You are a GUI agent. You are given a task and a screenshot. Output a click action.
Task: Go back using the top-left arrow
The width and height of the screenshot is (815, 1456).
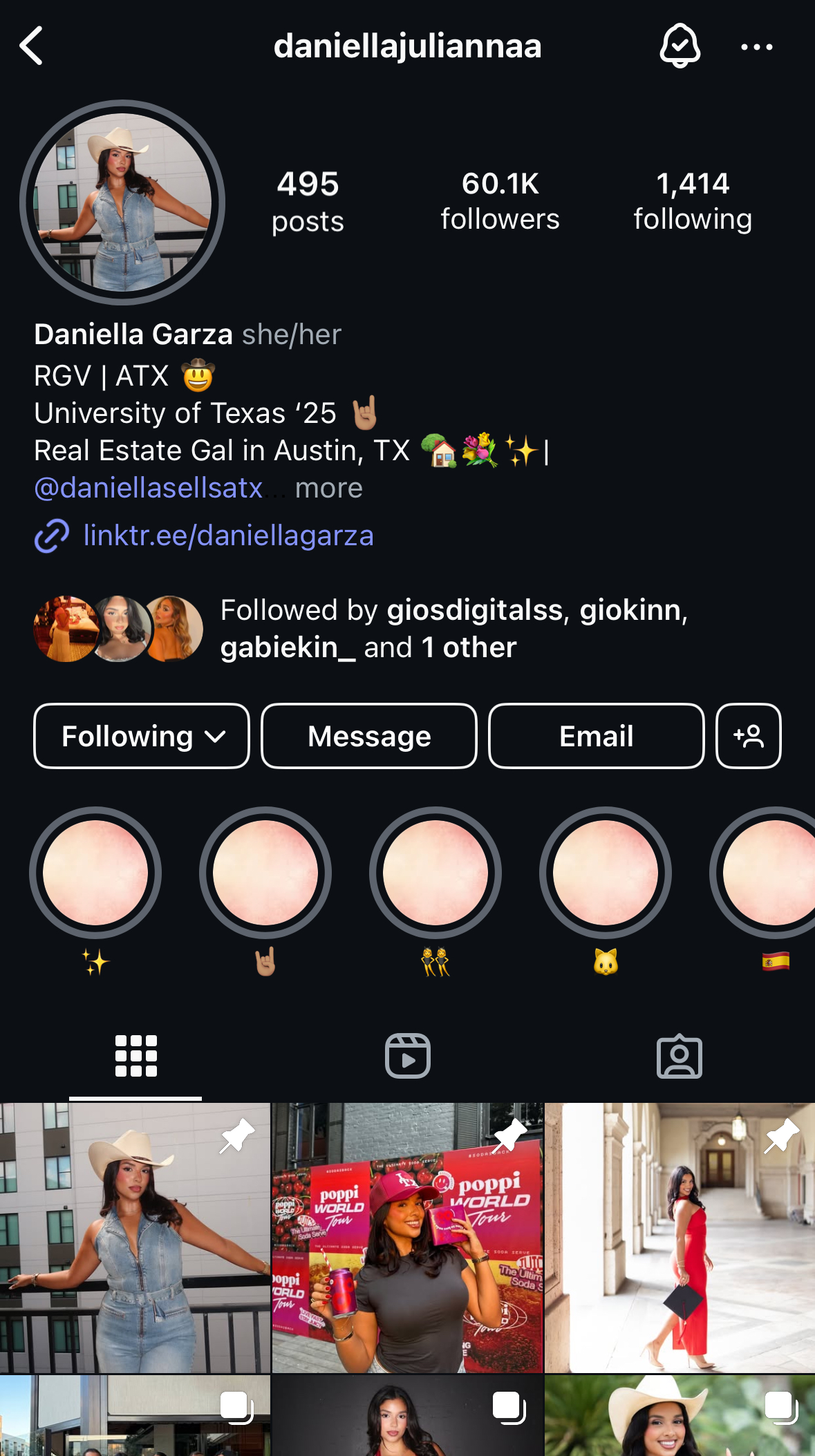pos(32,46)
